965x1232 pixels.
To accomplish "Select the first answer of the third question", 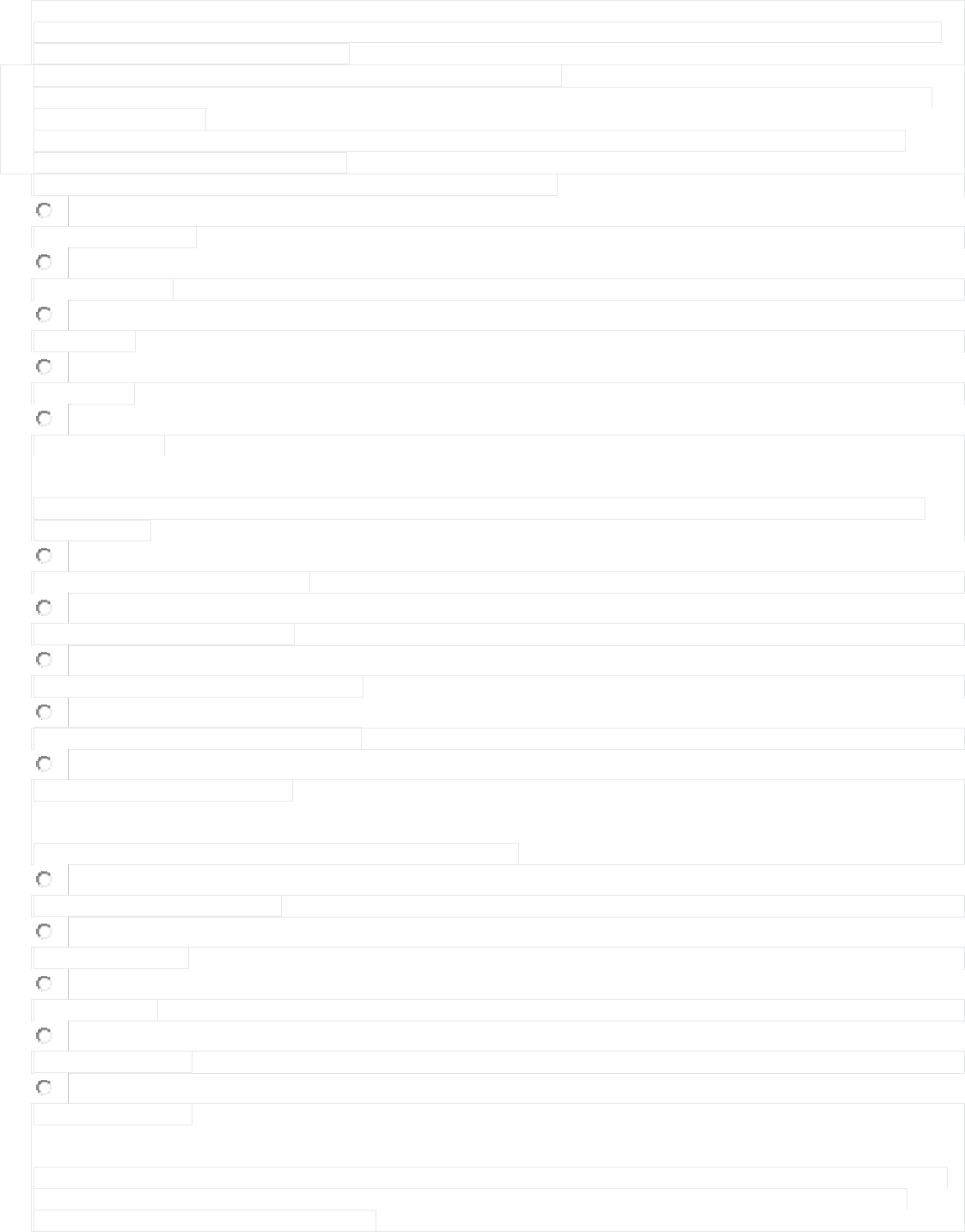I will (x=44, y=879).
